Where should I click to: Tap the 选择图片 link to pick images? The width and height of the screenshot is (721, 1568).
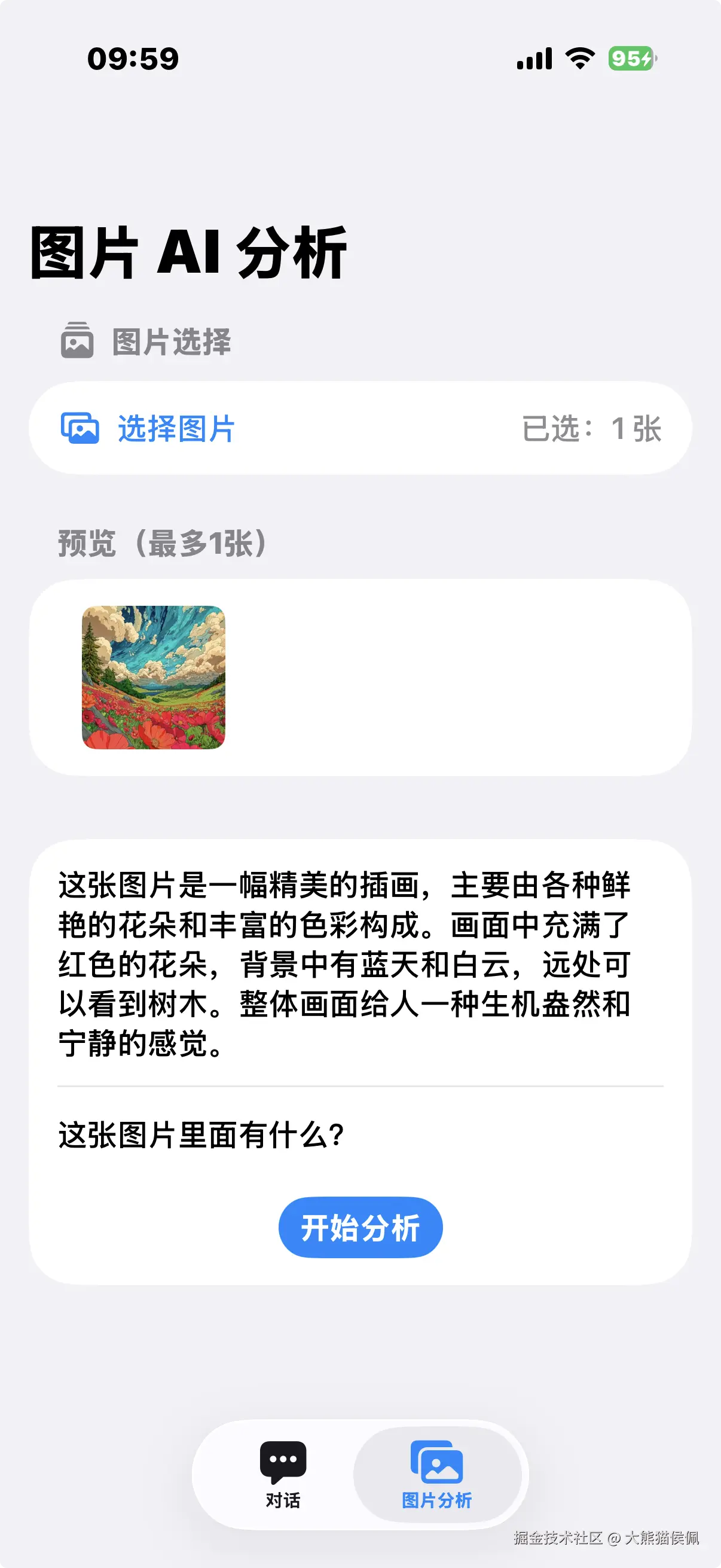click(177, 428)
